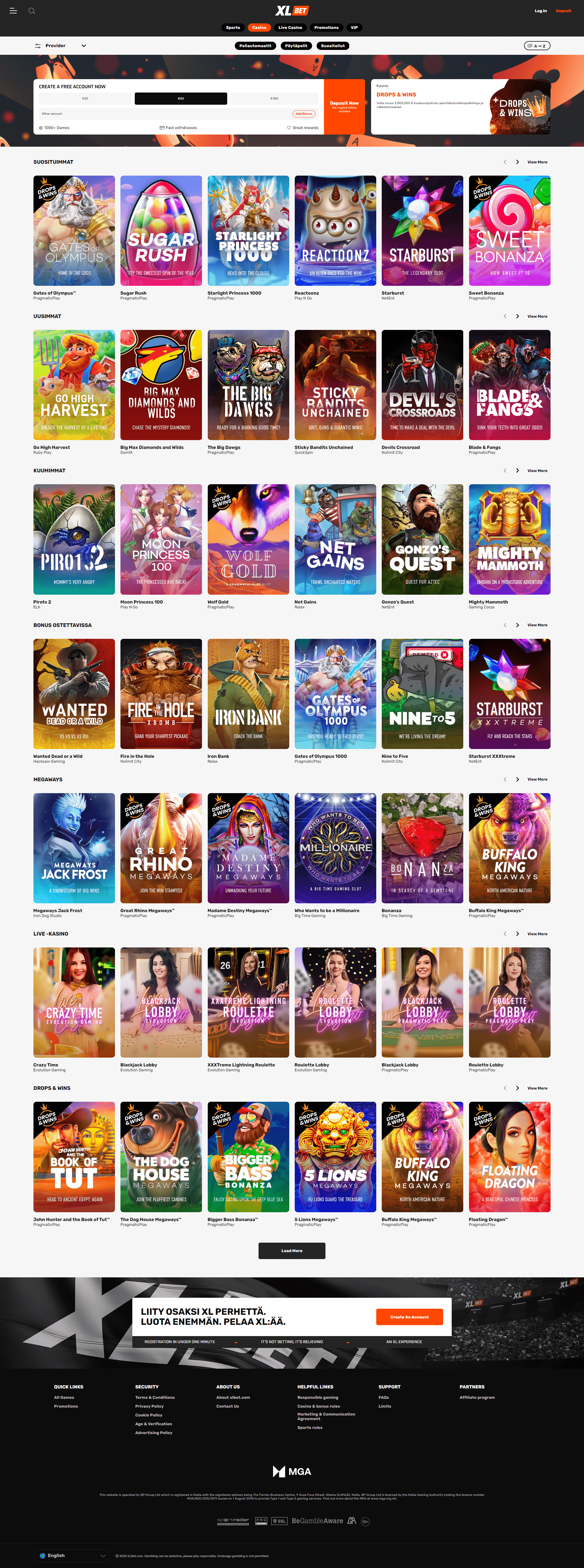View more Megaways games
584x1568 pixels.
(537, 780)
